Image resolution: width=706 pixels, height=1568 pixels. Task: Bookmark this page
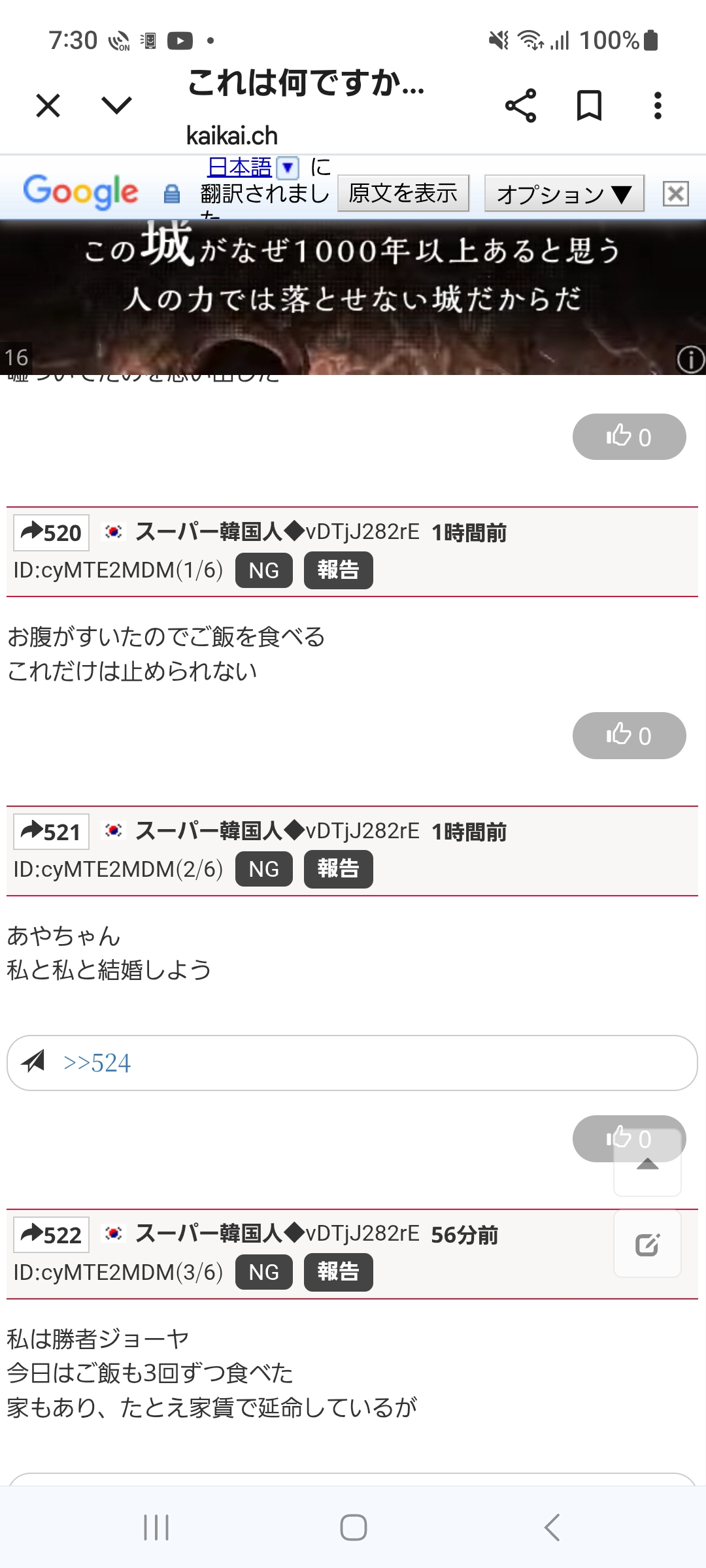(589, 106)
